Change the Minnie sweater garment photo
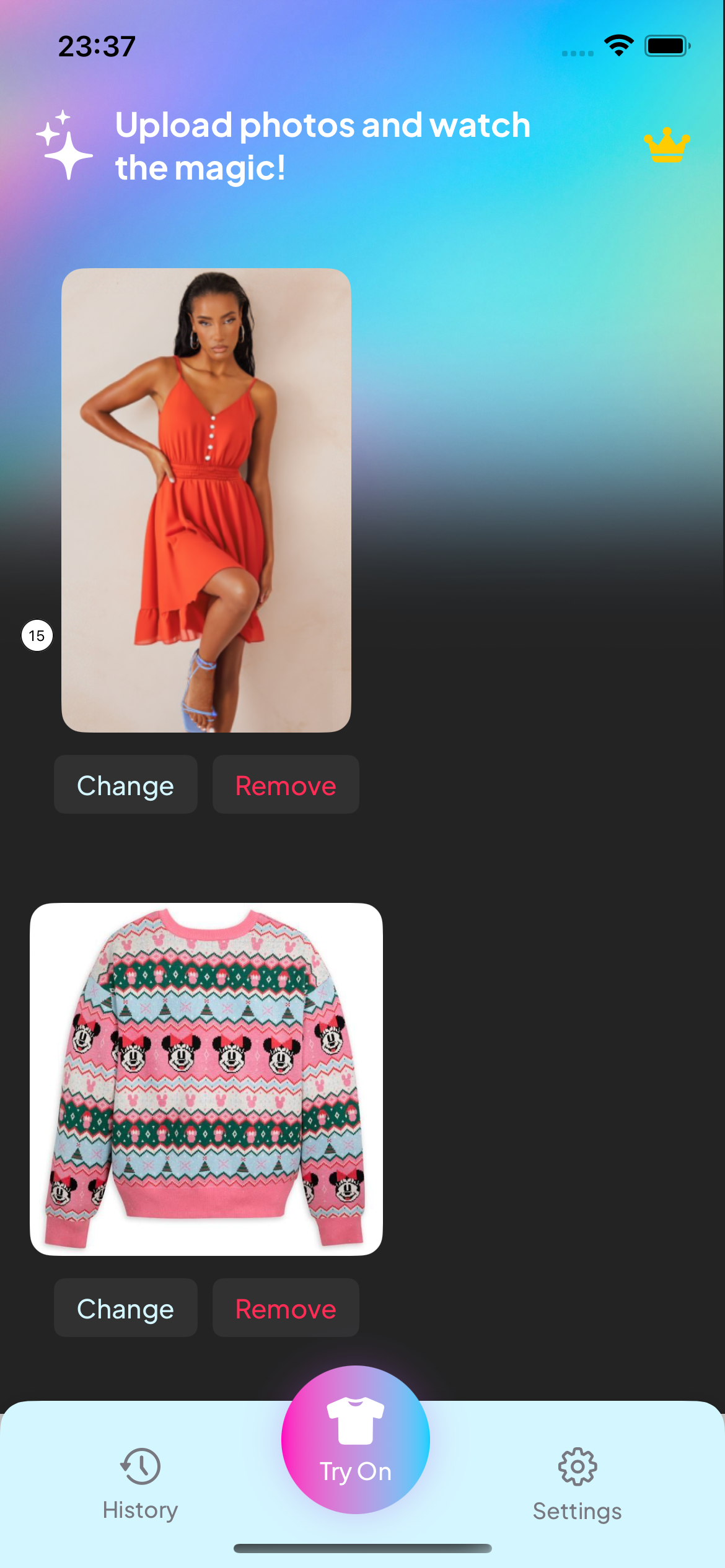Viewport: 725px width, 1568px height. (x=125, y=1309)
